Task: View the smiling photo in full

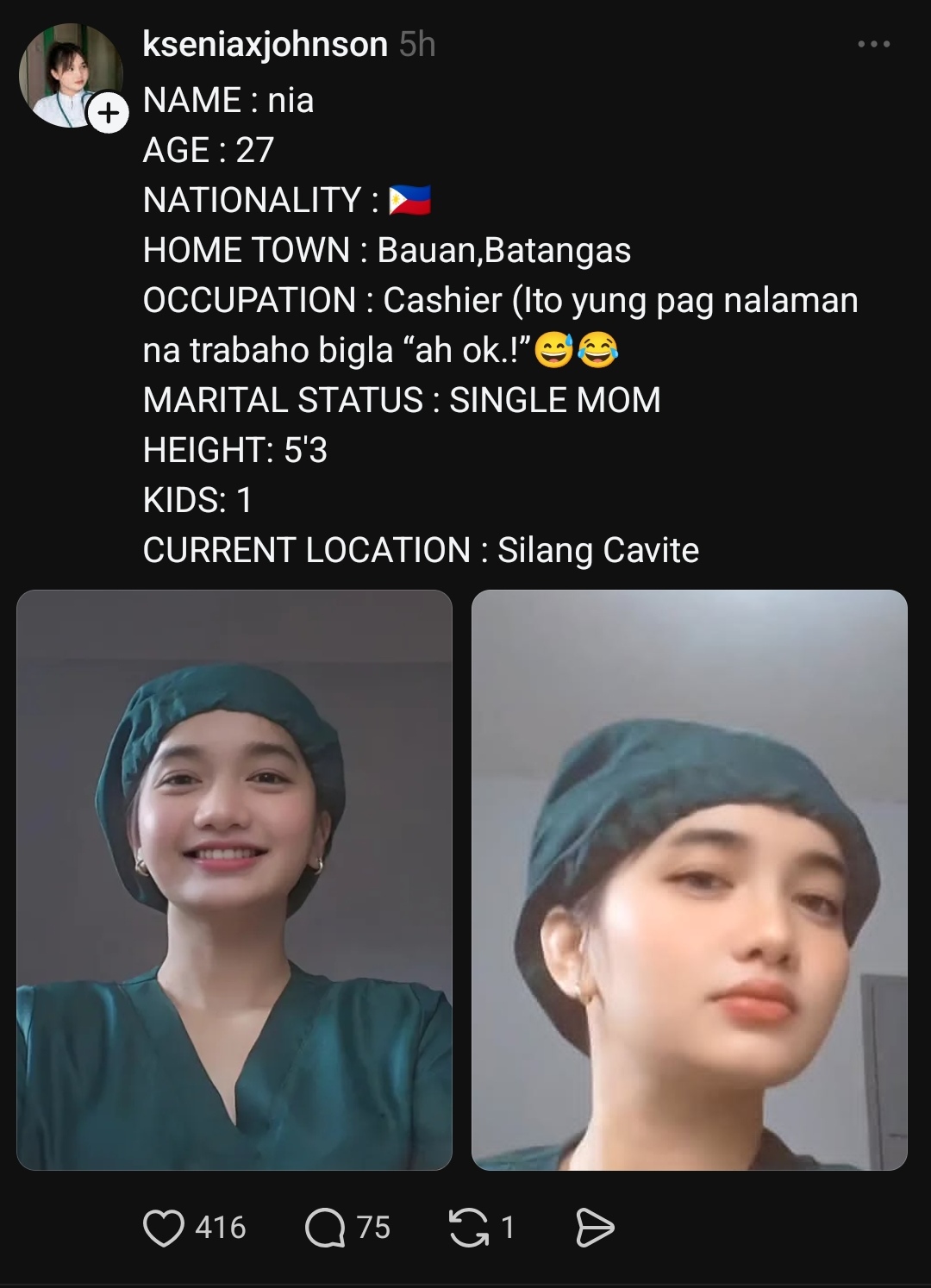Action: [x=234, y=879]
